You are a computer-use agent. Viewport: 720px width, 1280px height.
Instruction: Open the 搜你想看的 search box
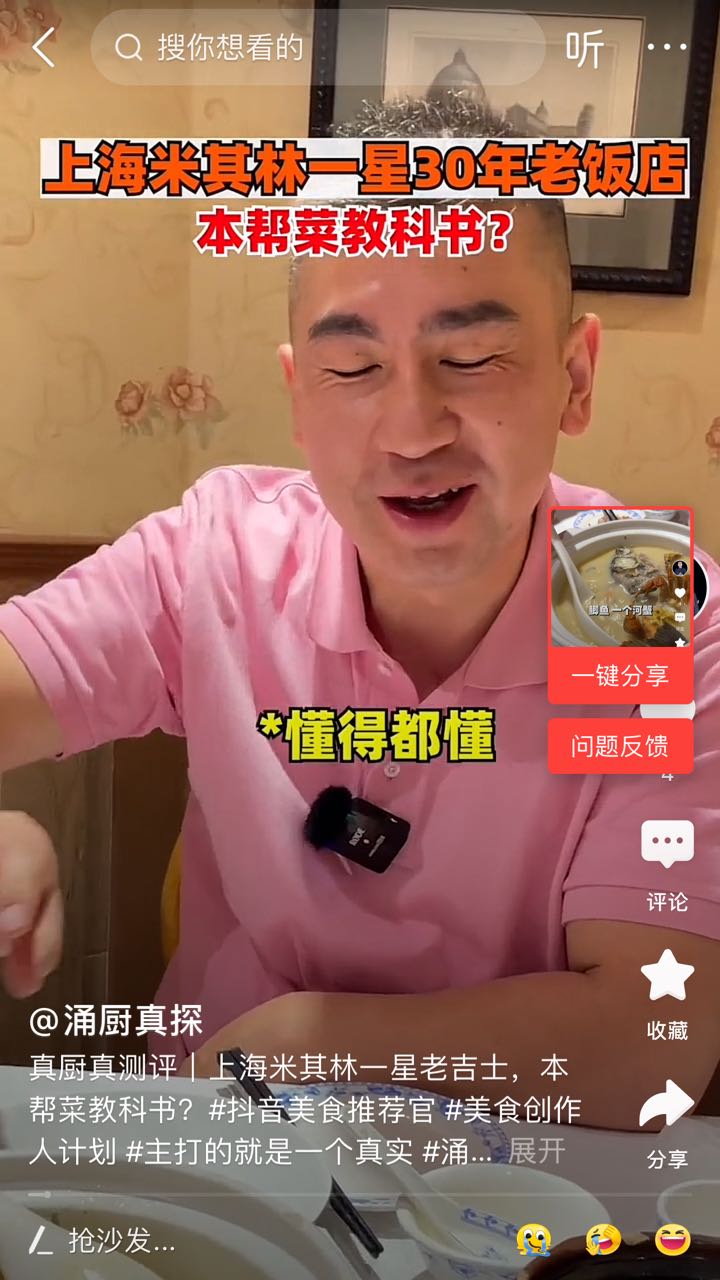pyautogui.click(x=317, y=47)
